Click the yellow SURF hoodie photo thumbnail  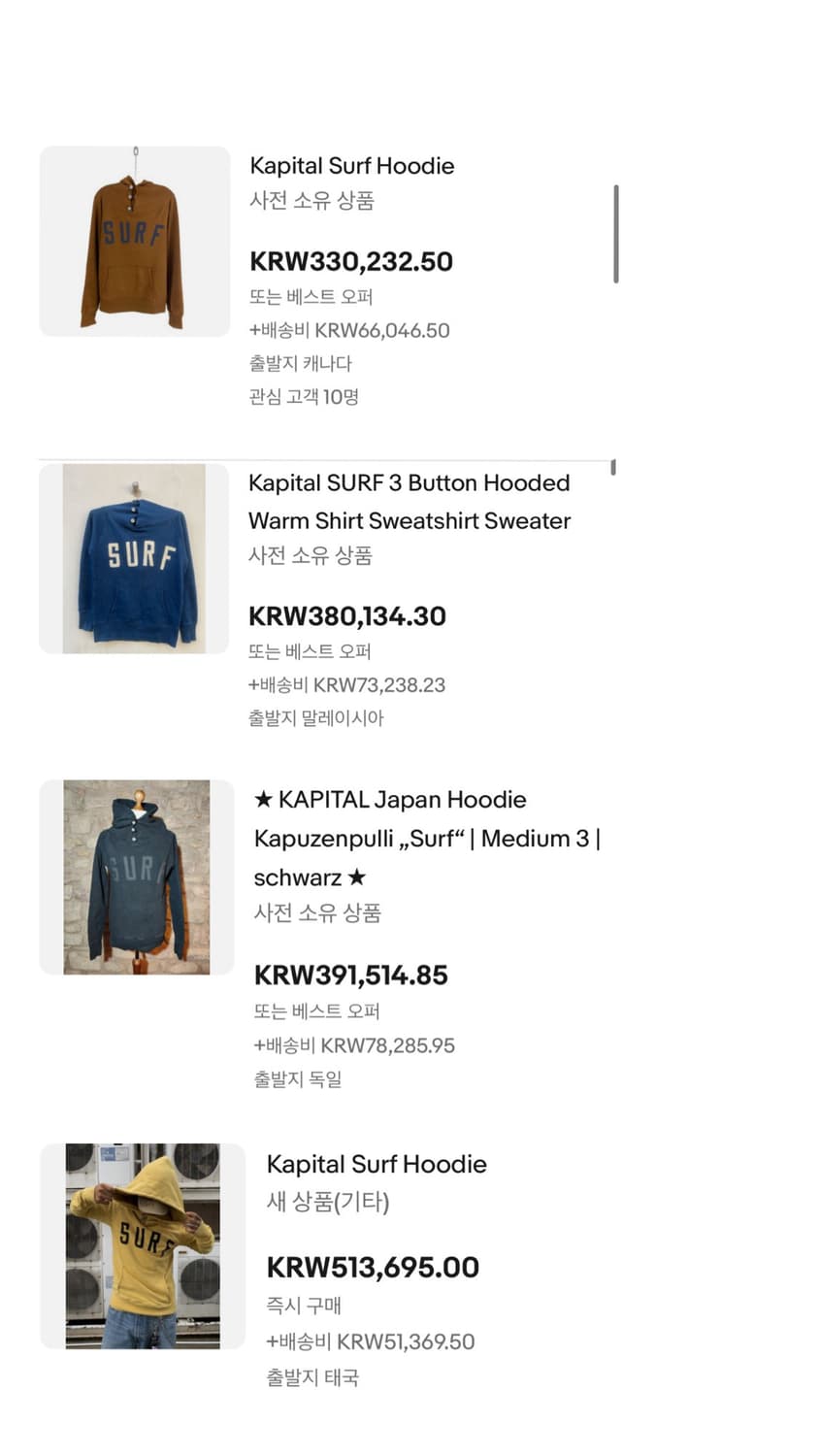[142, 1244]
